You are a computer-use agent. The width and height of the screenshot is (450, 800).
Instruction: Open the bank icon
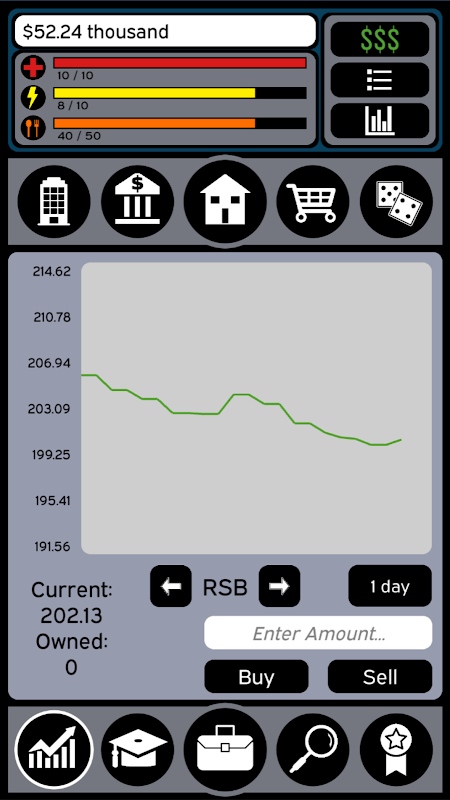(x=137, y=202)
